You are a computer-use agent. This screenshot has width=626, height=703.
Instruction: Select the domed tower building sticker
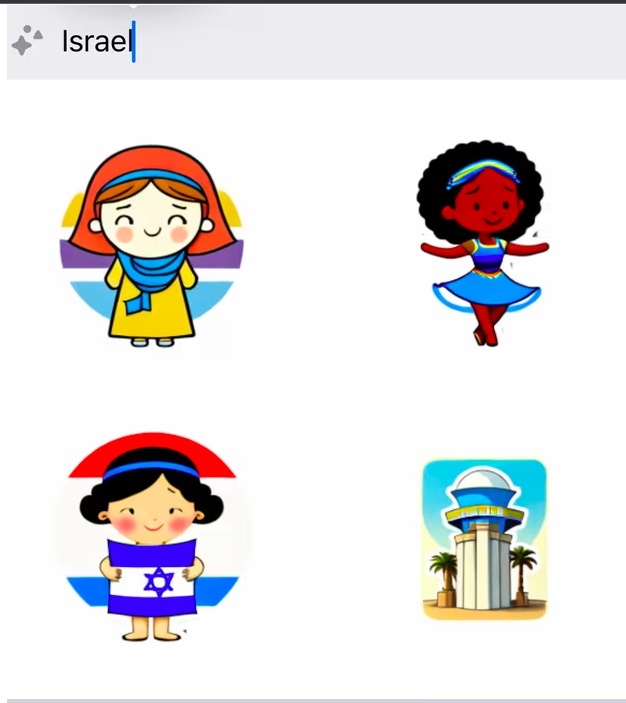coord(484,539)
